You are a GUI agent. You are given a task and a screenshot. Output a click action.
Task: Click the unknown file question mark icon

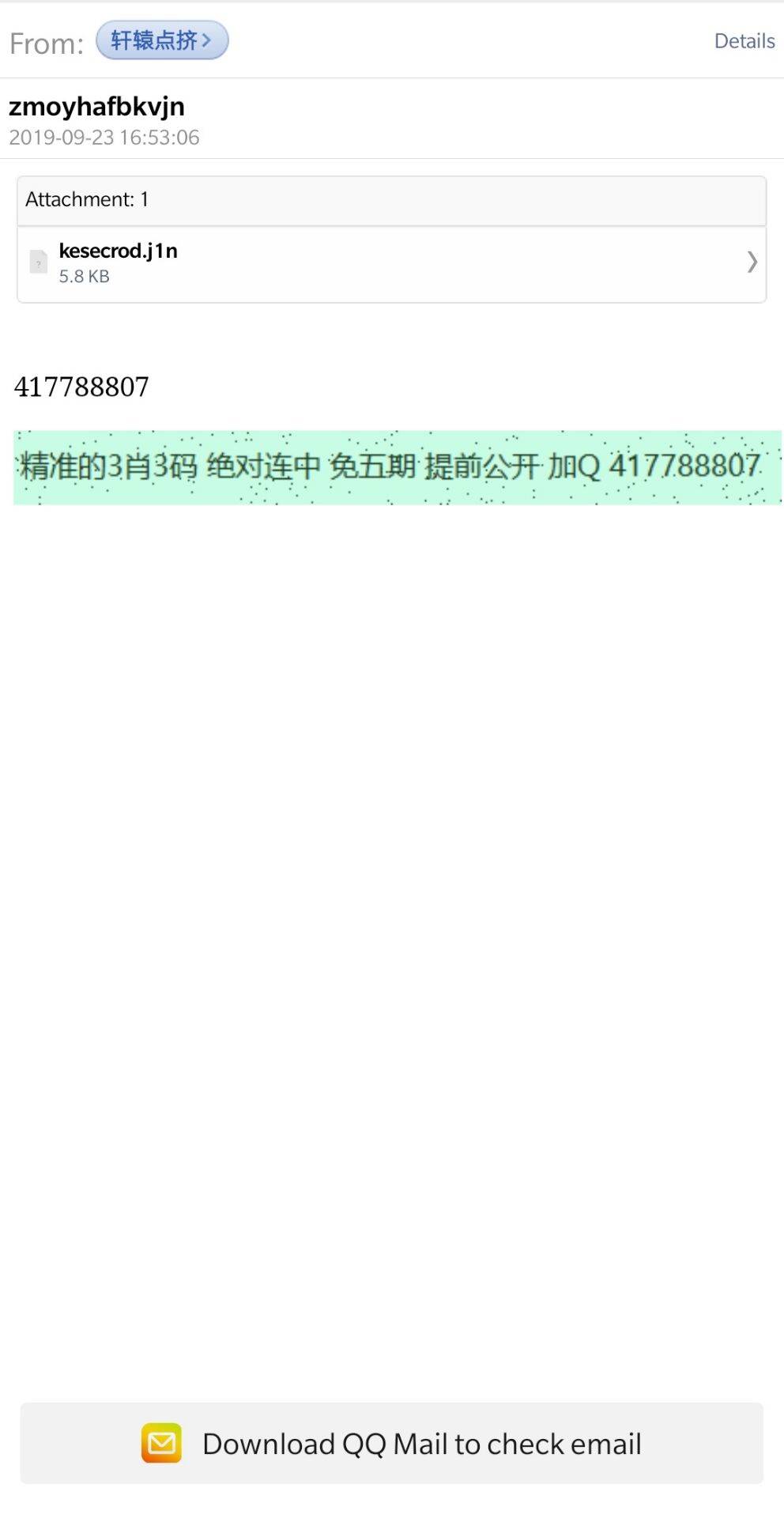coord(38,262)
